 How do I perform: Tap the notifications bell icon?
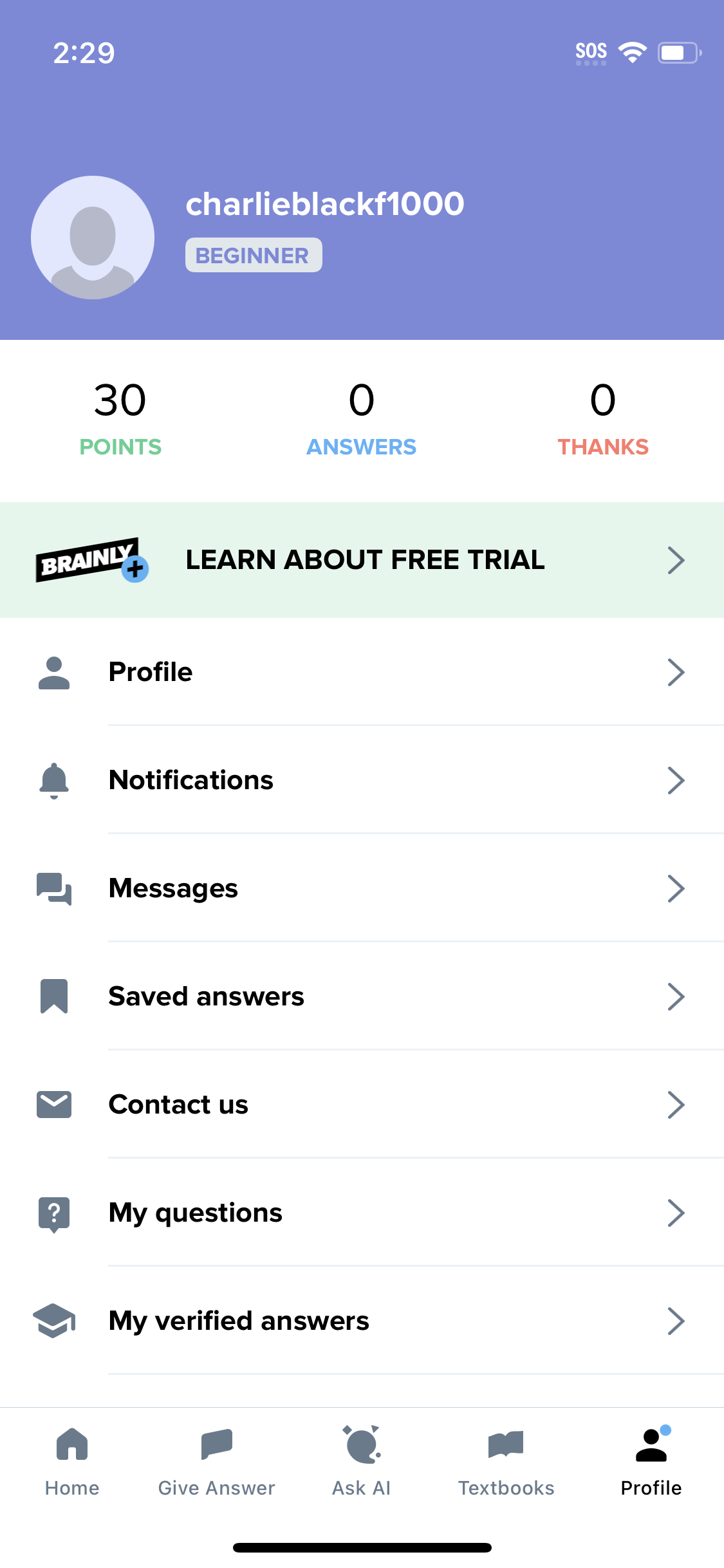[55, 780]
